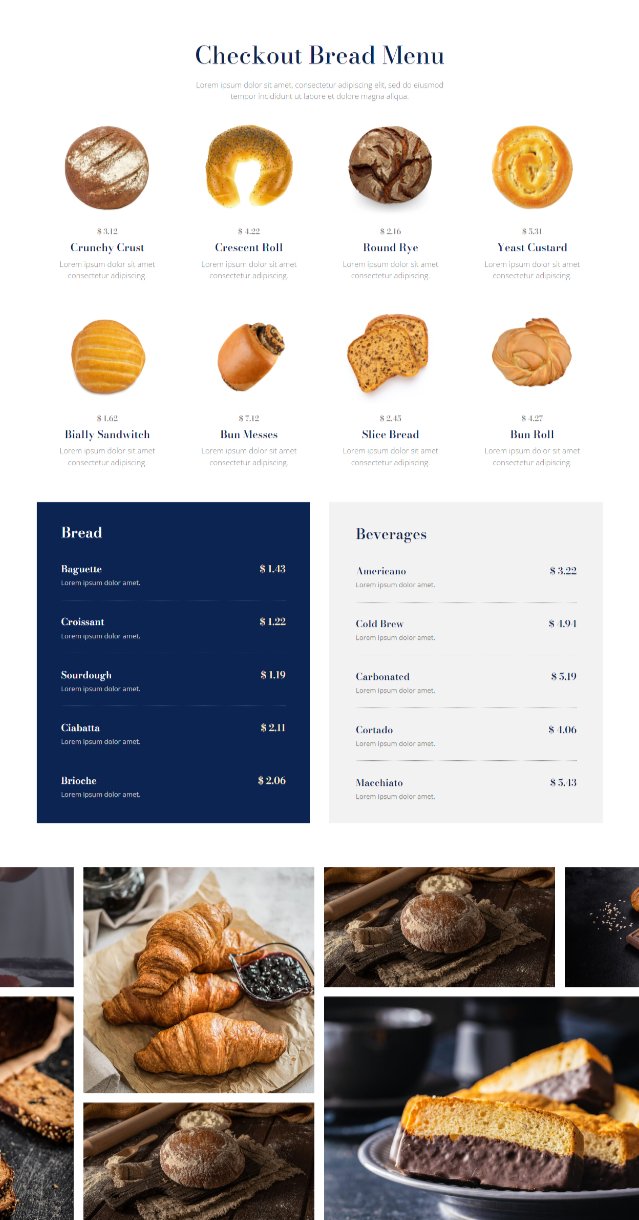View the Bially Sandwitch product

pyautogui.click(x=107, y=355)
